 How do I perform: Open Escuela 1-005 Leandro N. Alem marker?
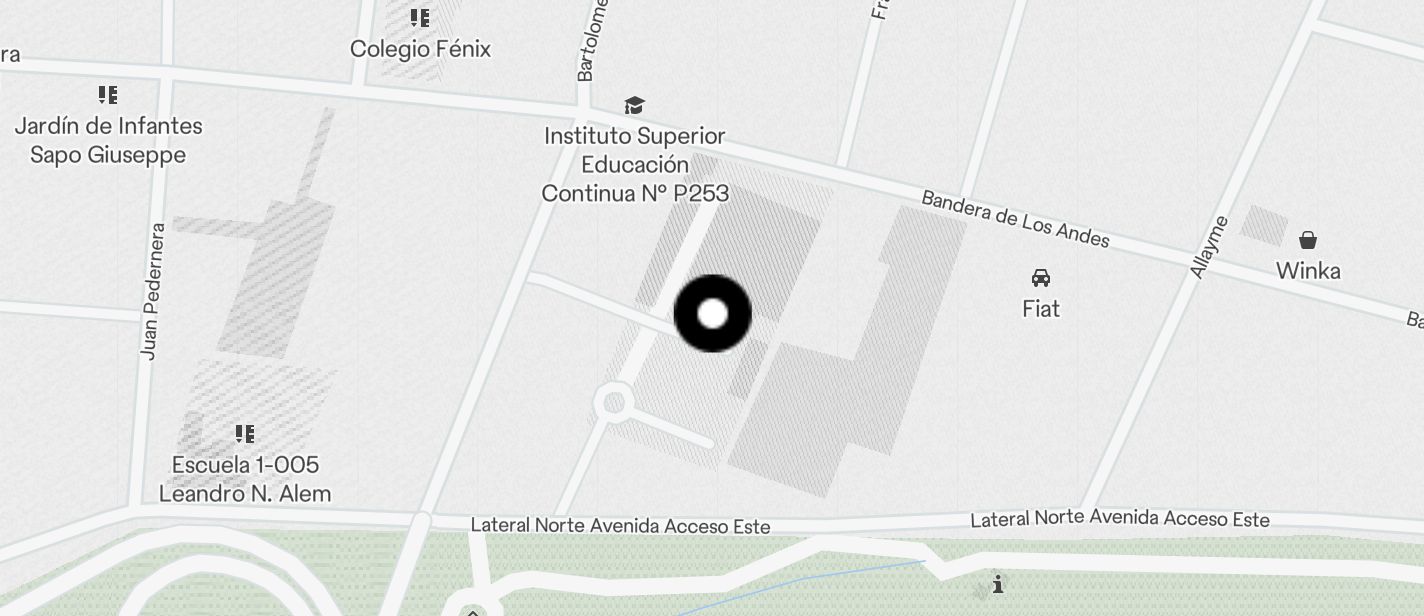coord(245,434)
